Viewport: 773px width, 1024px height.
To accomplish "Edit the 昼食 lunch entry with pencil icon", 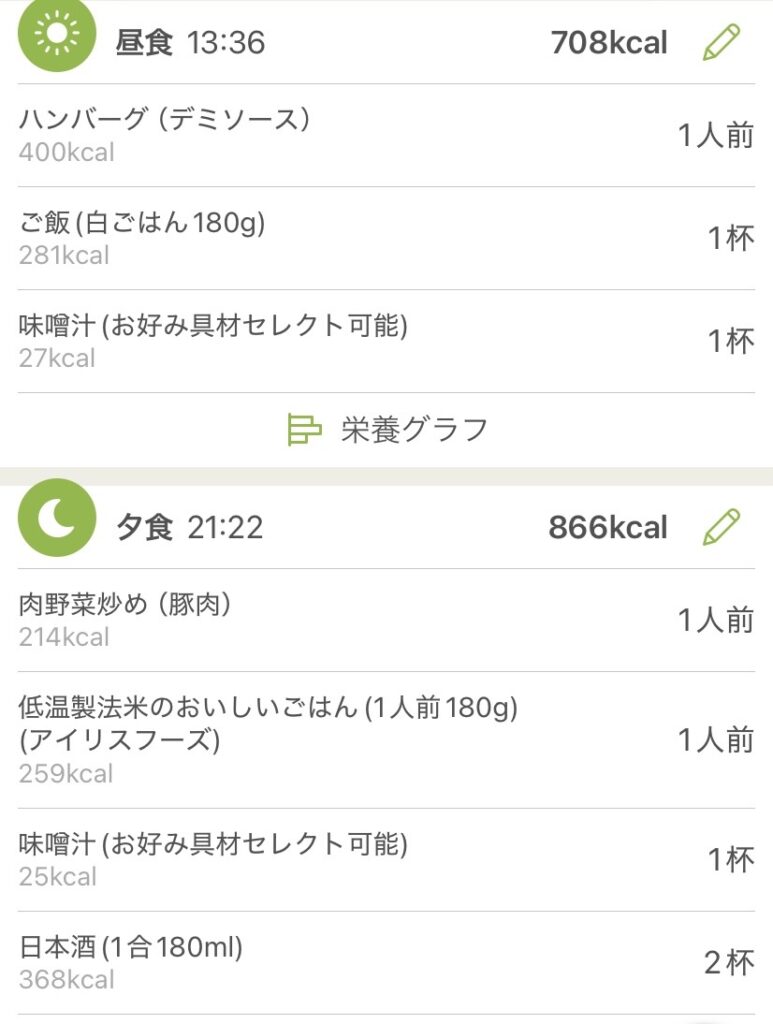I will (x=721, y=43).
